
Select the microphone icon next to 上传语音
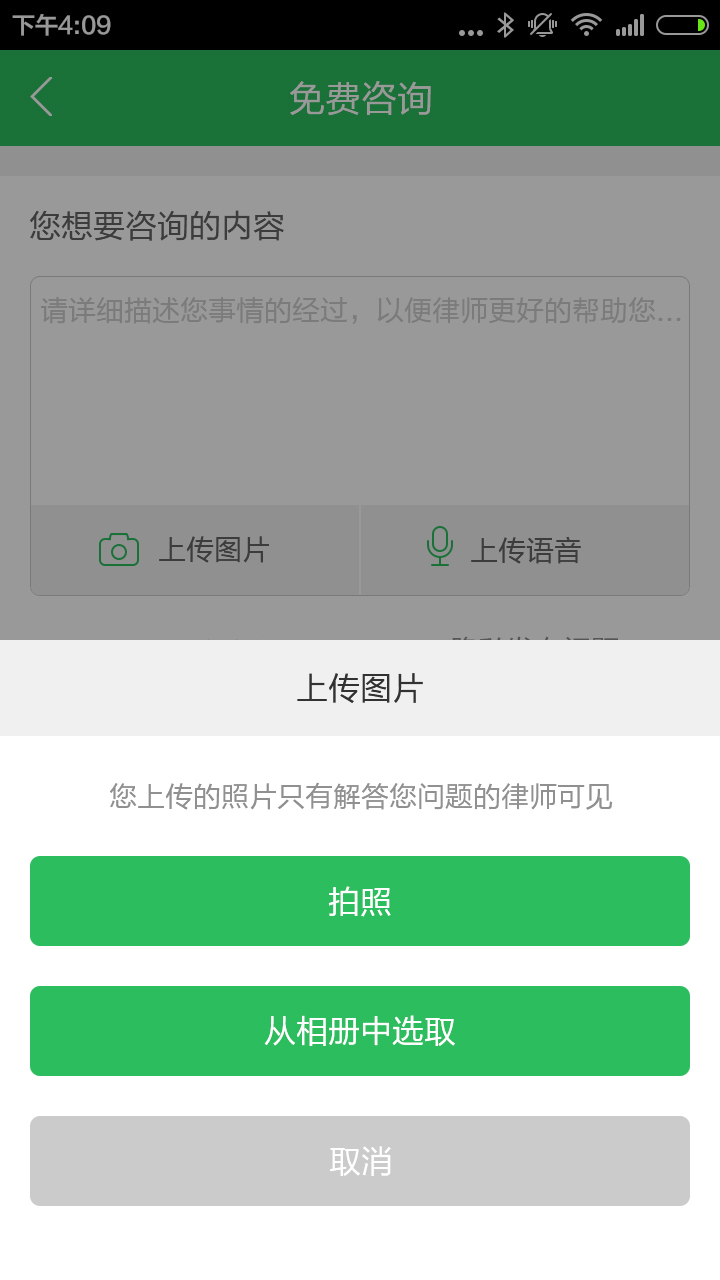[440, 549]
